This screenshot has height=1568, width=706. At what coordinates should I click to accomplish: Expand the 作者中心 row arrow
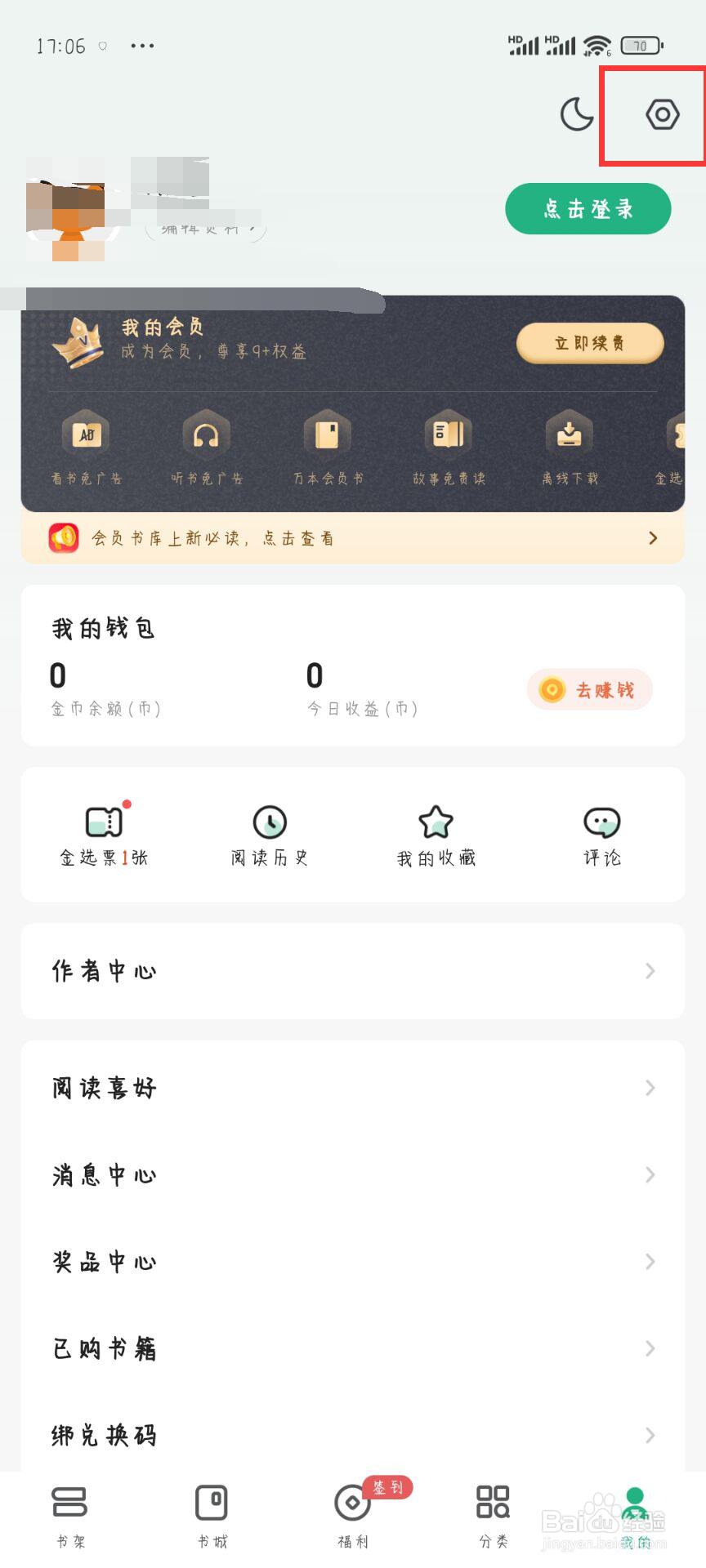[x=649, y=971]
